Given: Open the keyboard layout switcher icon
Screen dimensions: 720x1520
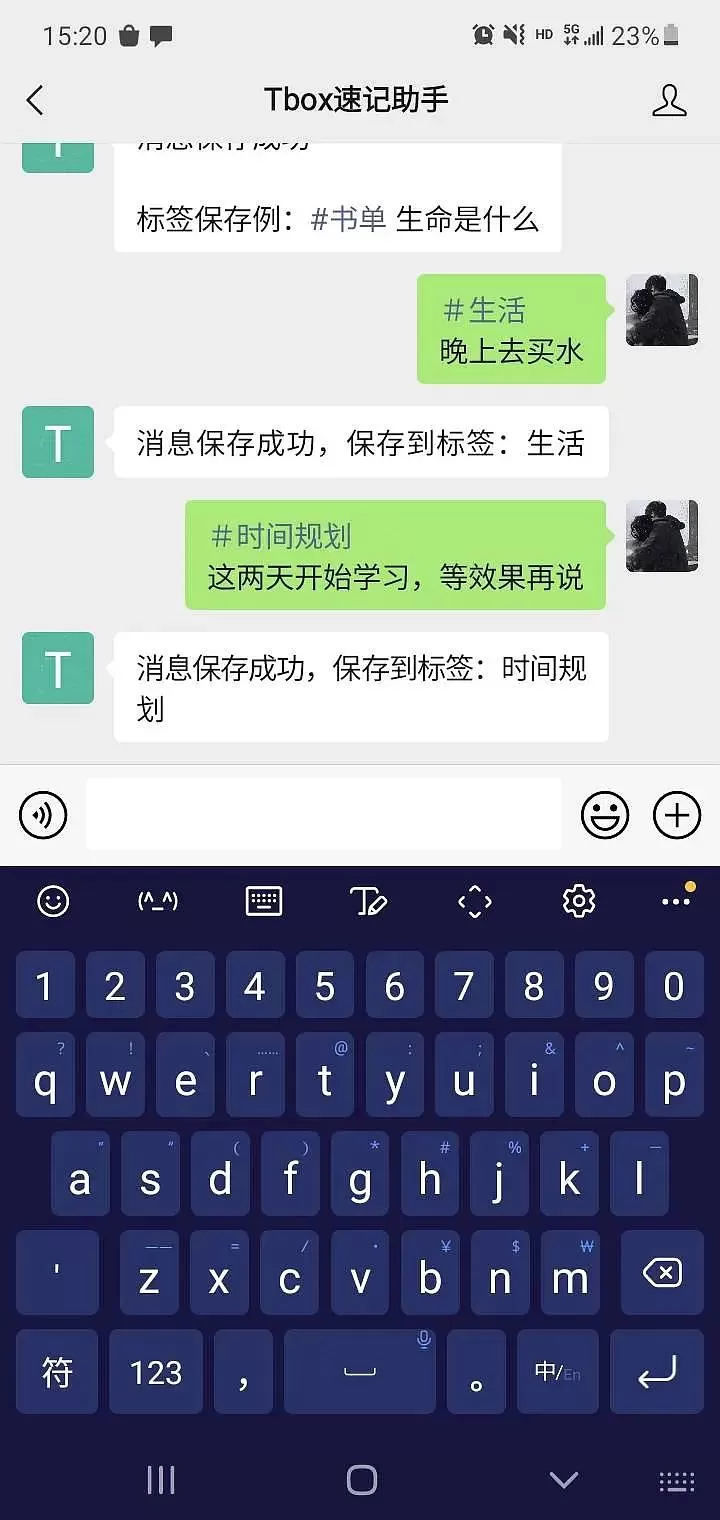Looking at the screenshot, I should point(264,901).
